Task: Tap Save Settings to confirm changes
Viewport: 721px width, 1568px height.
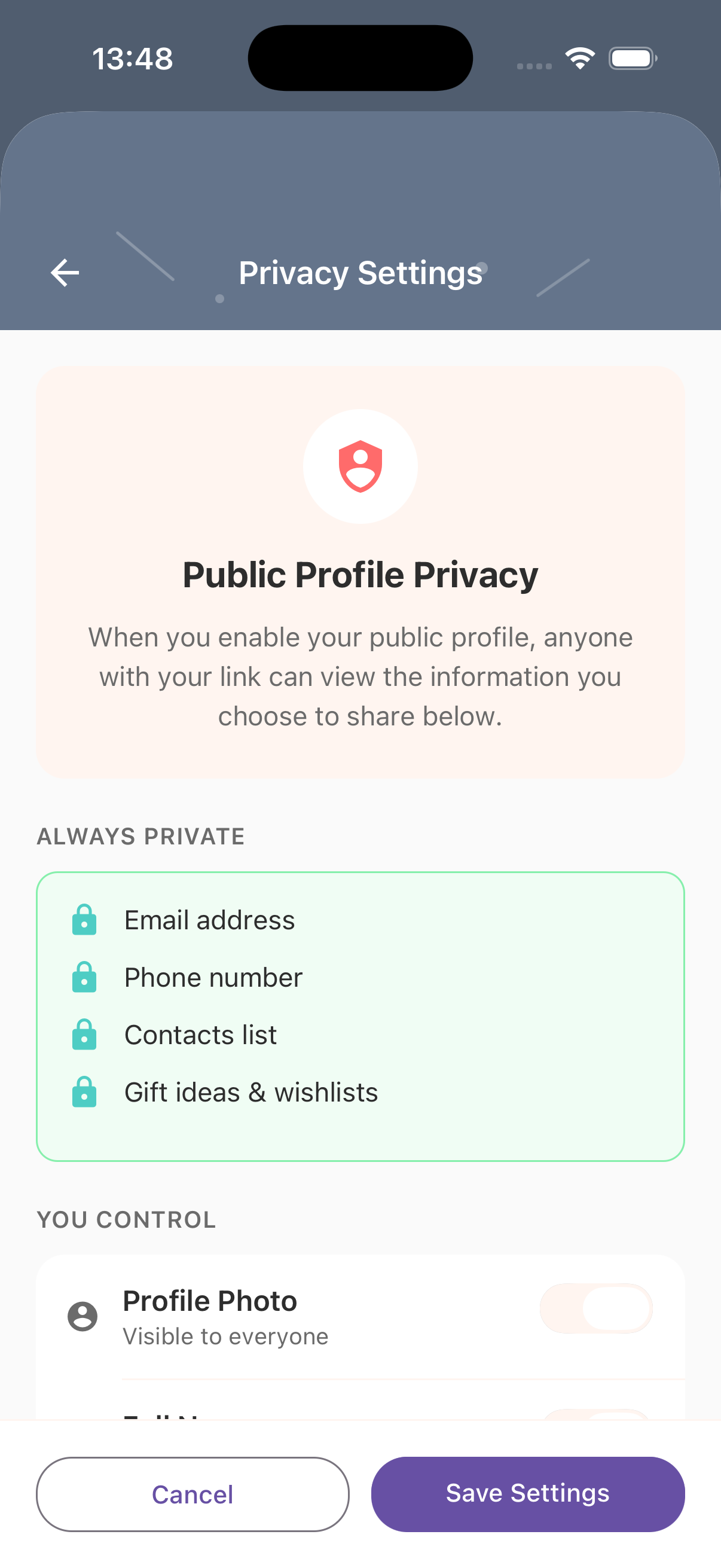Action: pos(527,1494)
